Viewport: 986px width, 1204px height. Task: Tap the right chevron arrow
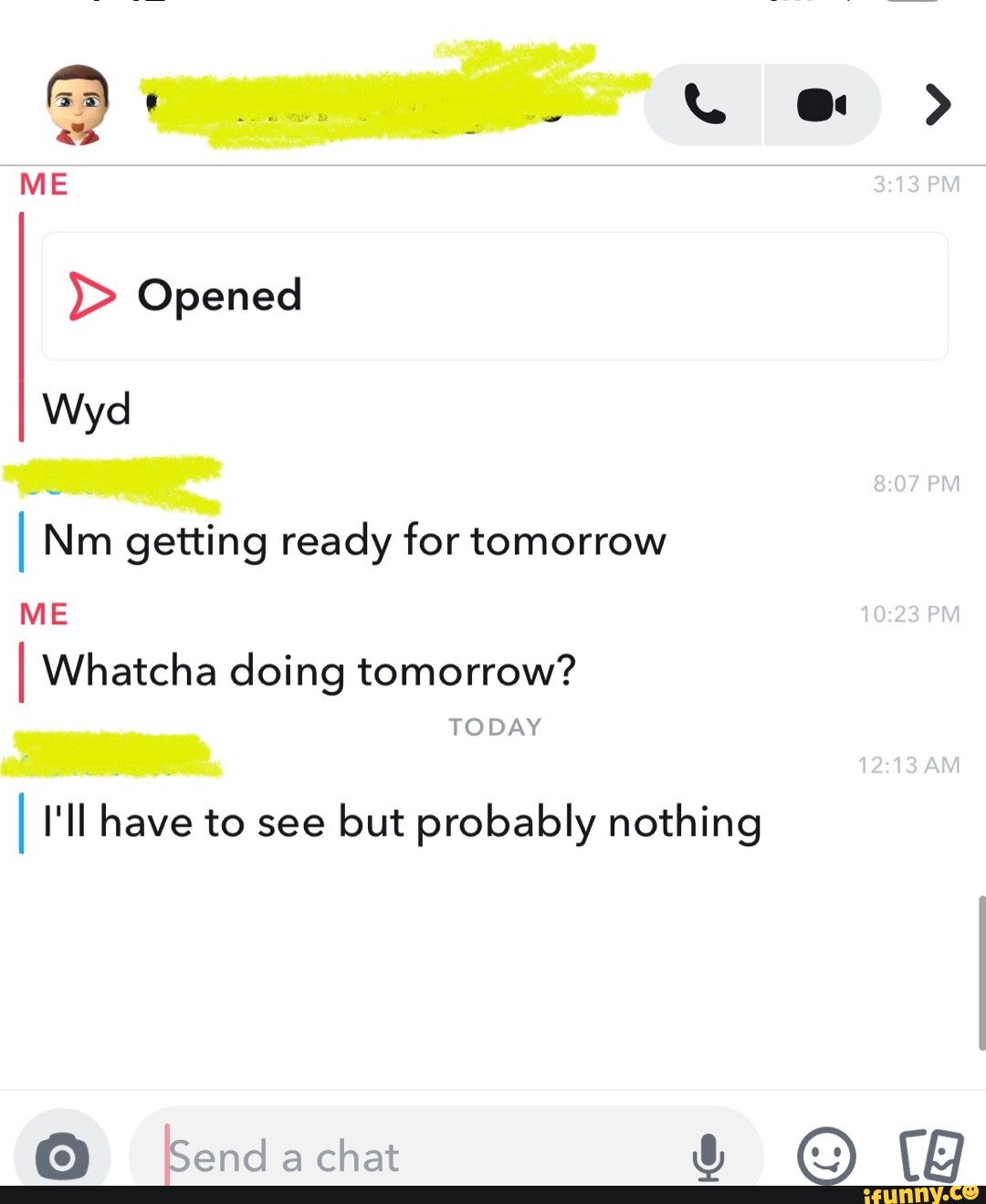[938, 104]
